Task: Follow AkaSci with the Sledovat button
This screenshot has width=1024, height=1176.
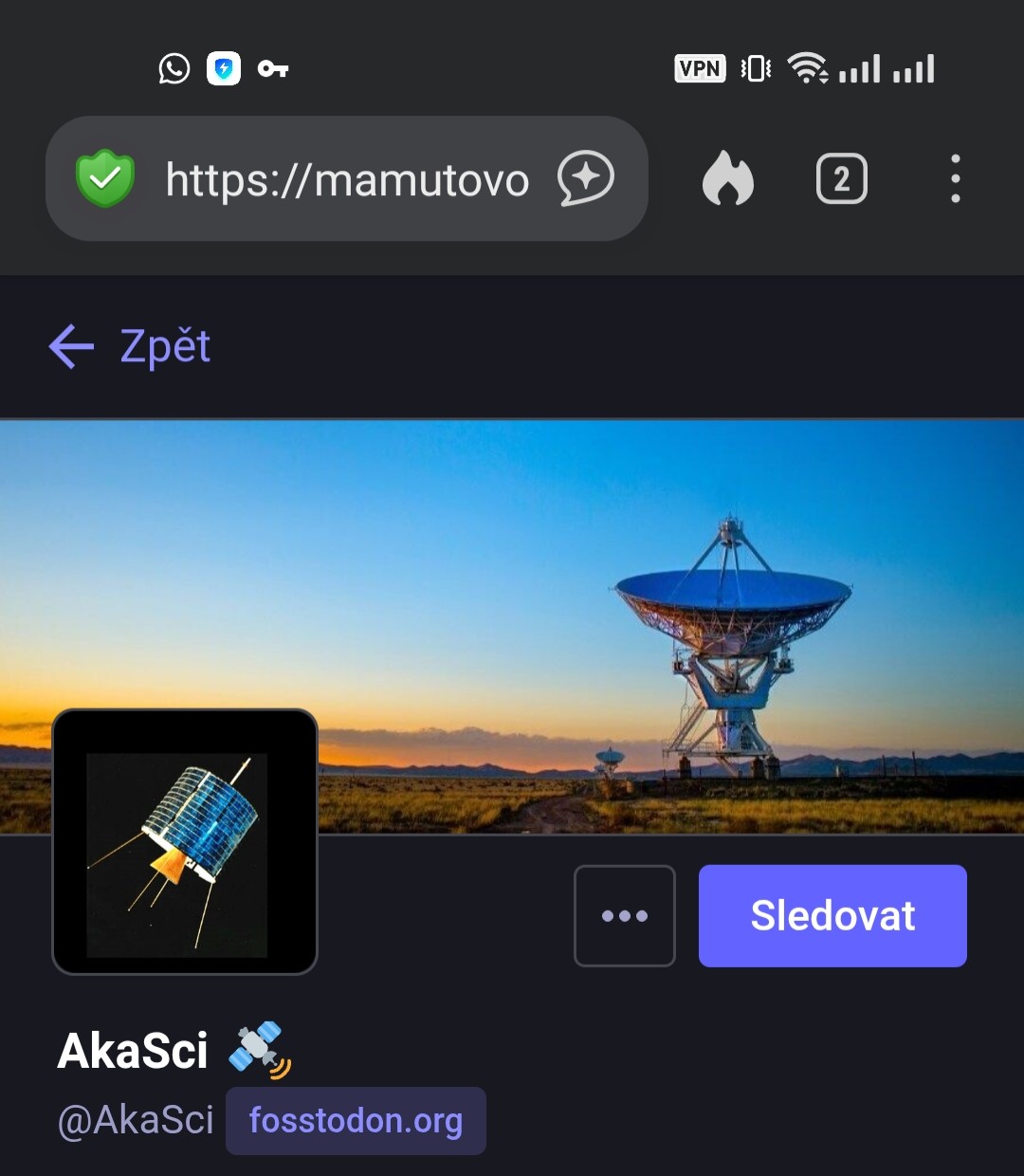Action: pos(832,915)
